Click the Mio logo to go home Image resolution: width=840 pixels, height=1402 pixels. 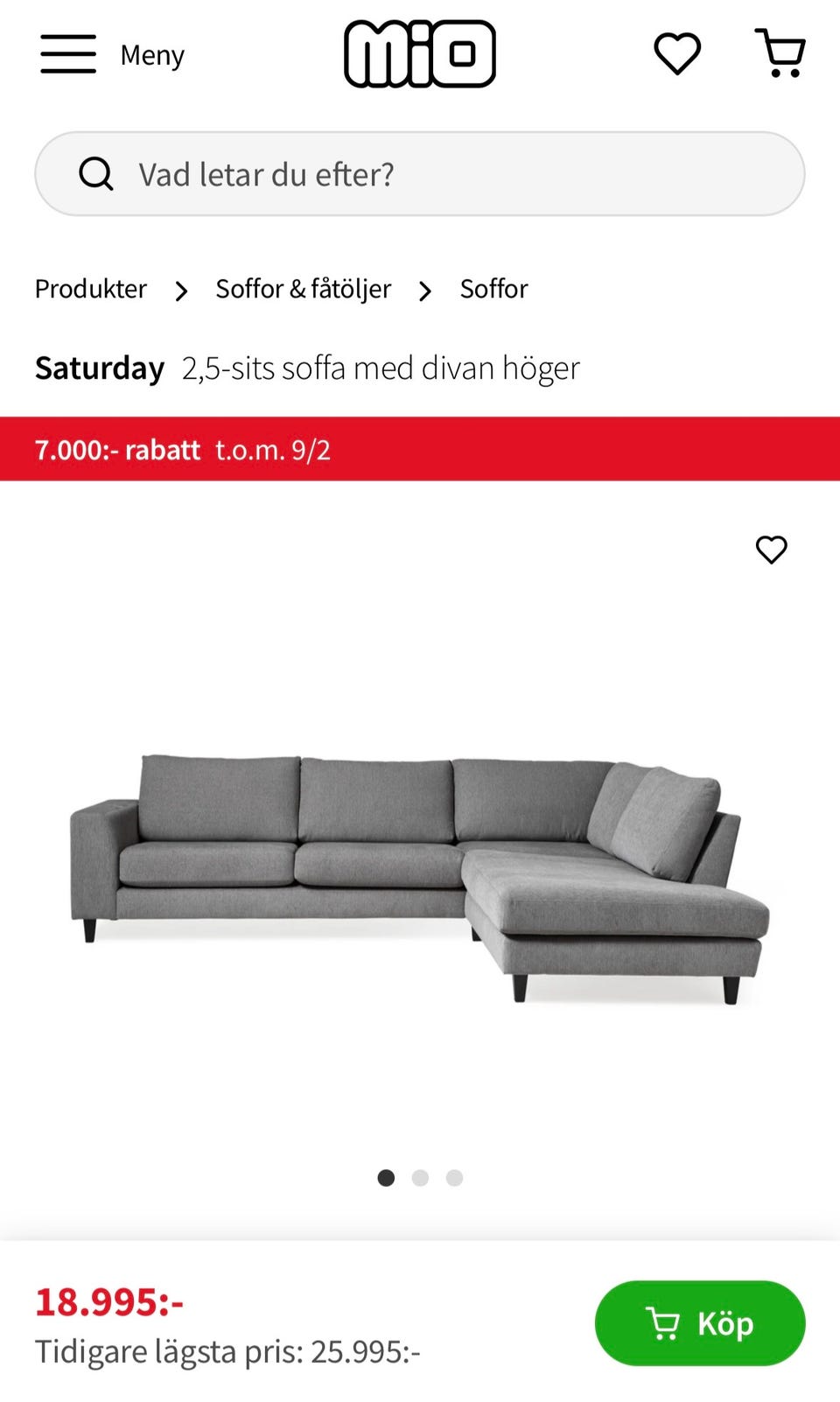pos(420,54)
